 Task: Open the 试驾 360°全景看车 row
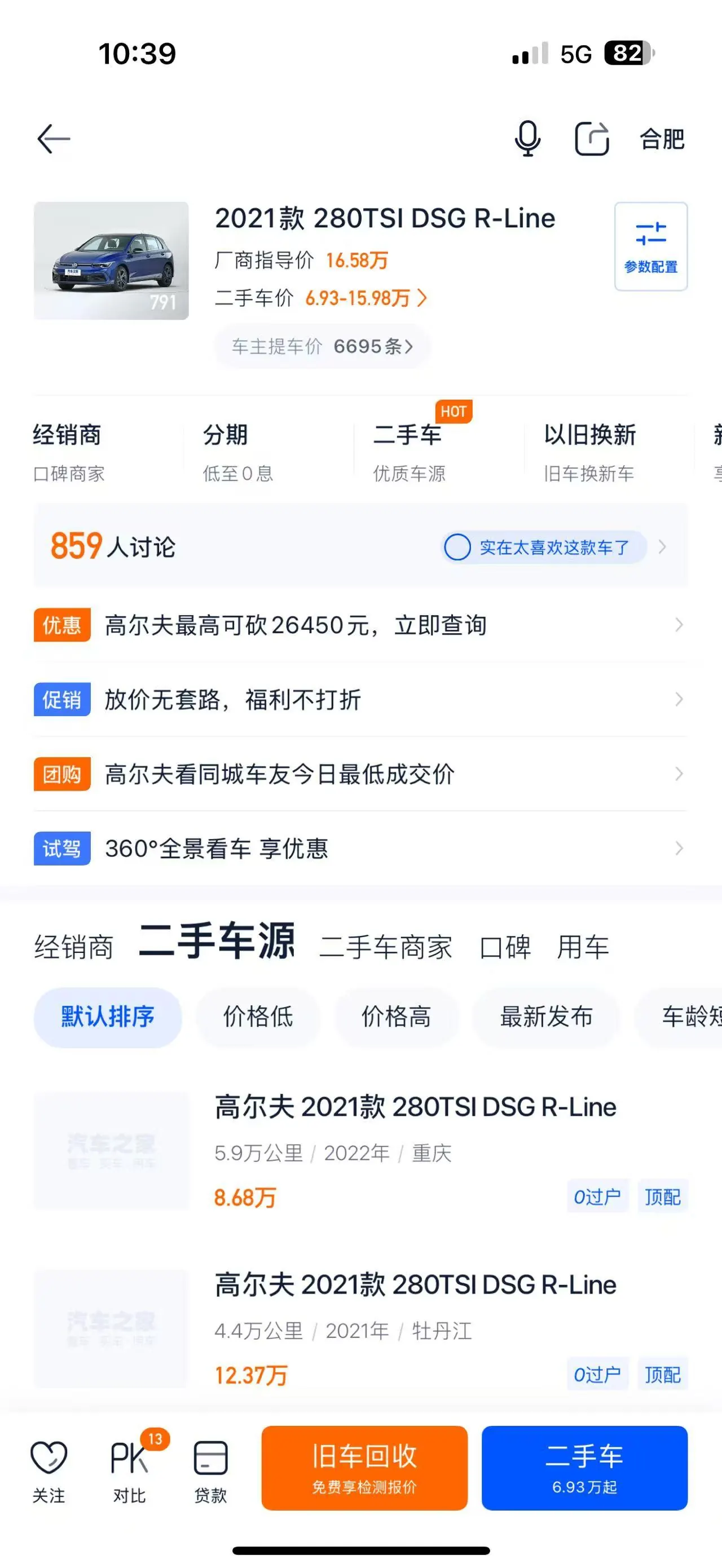pos(361,849)
